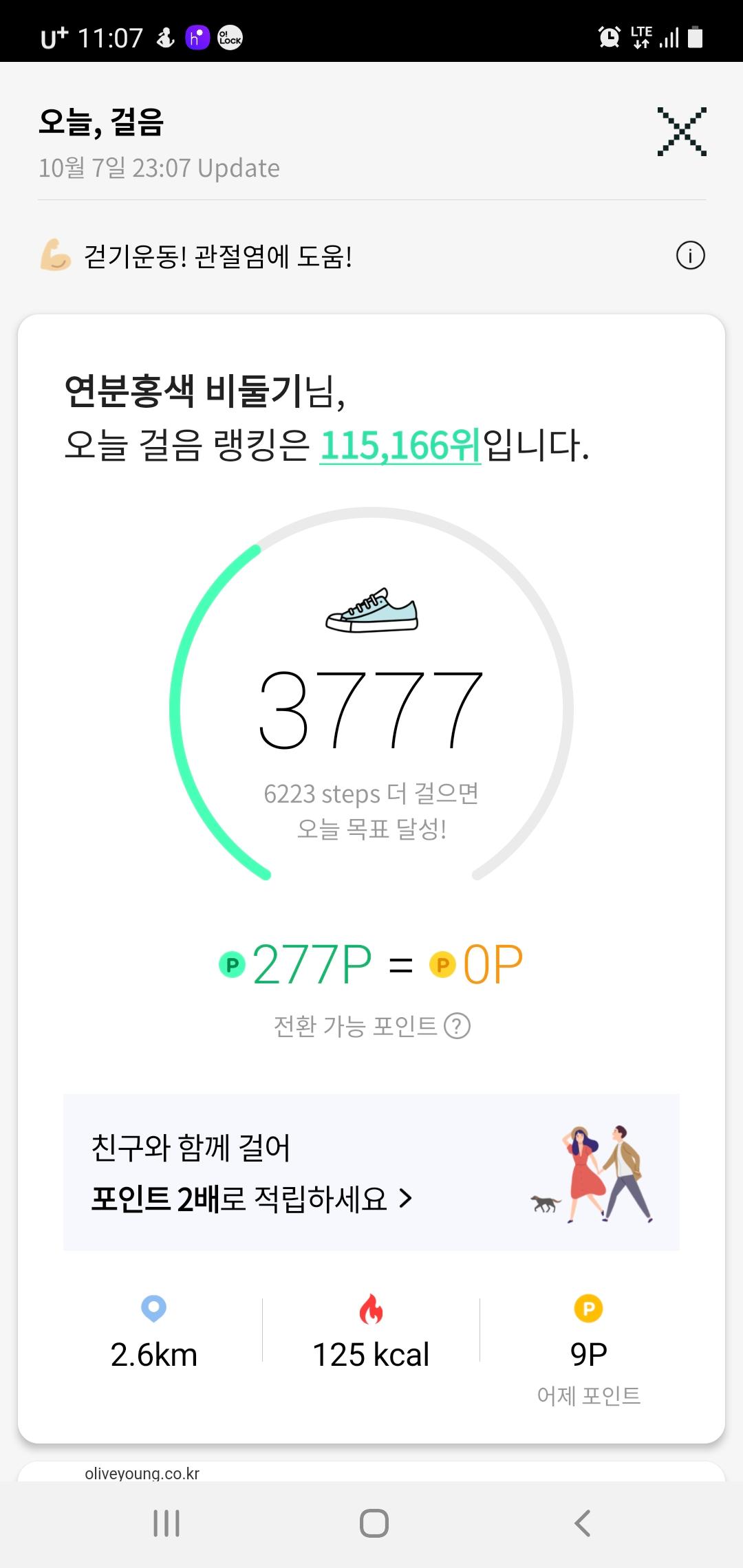Viewport: 743px width, 1568px height.
Task: Open the info icon beside 걷기운동 tip
Action: [x=690, y=257]
